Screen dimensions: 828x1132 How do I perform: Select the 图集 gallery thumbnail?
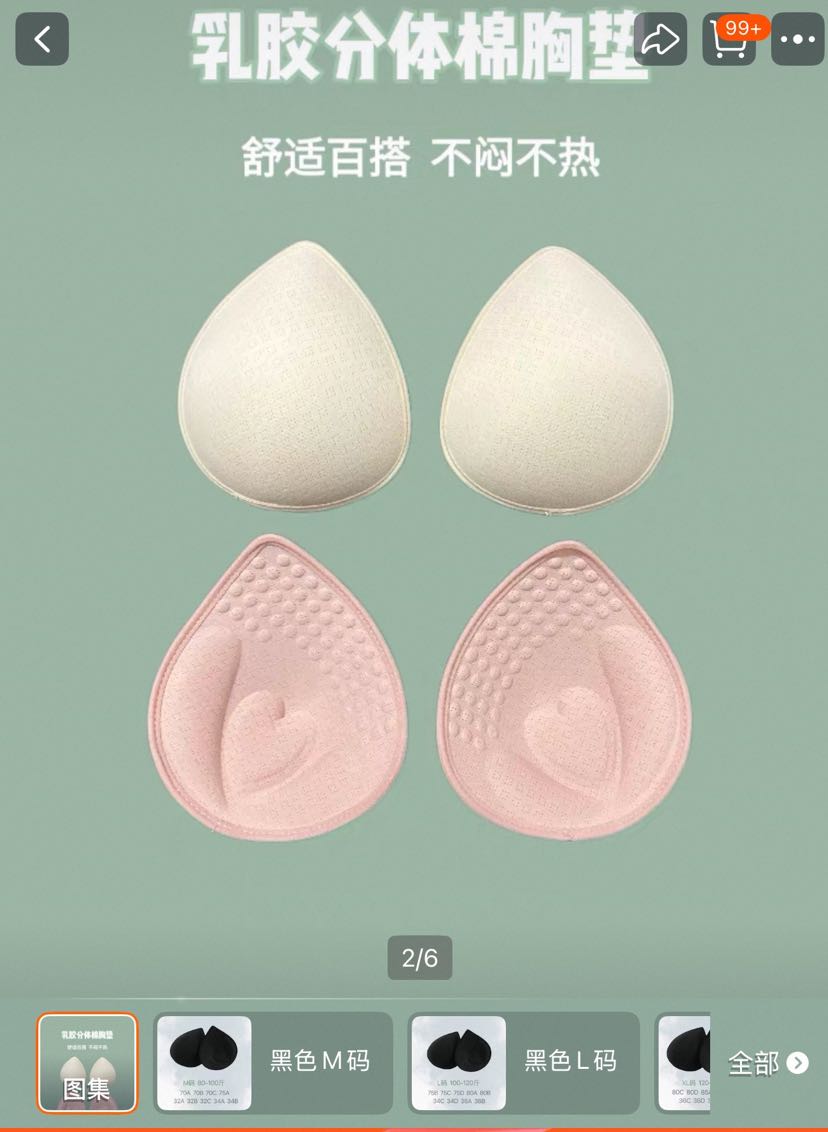[87, 1063]
